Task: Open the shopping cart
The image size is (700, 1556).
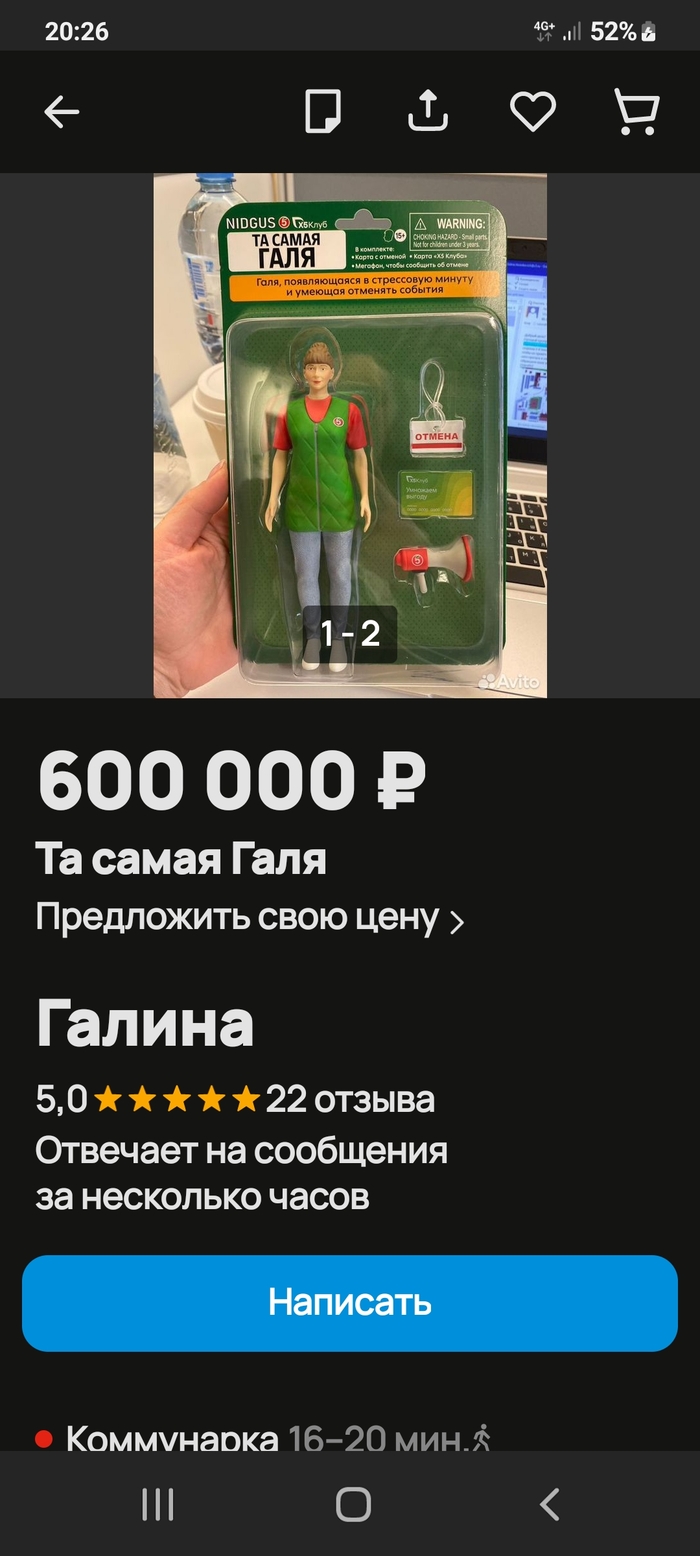Action: tap(636, 111)
